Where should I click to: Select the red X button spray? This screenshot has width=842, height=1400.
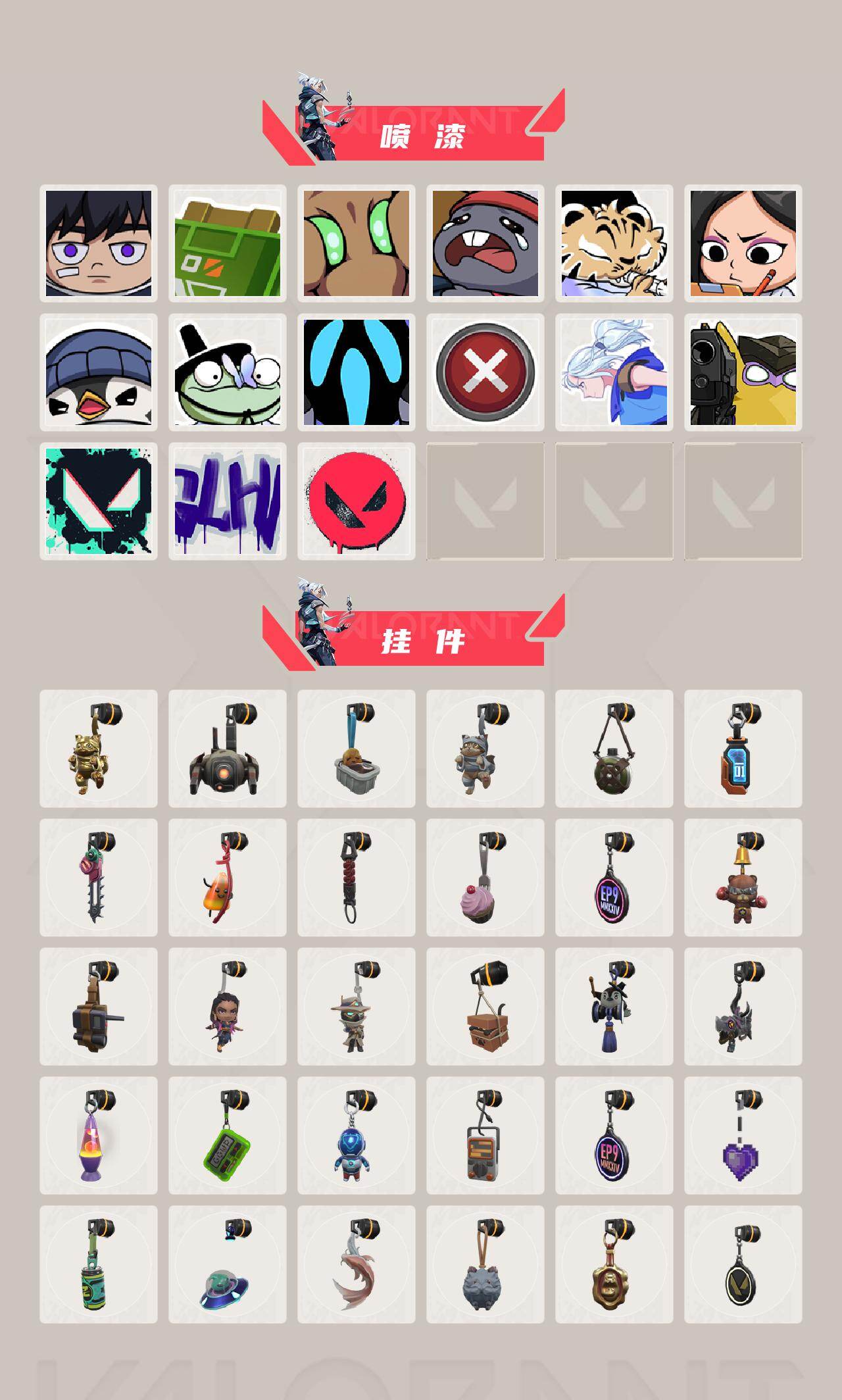pyautogui.click(x=485, y=372)
